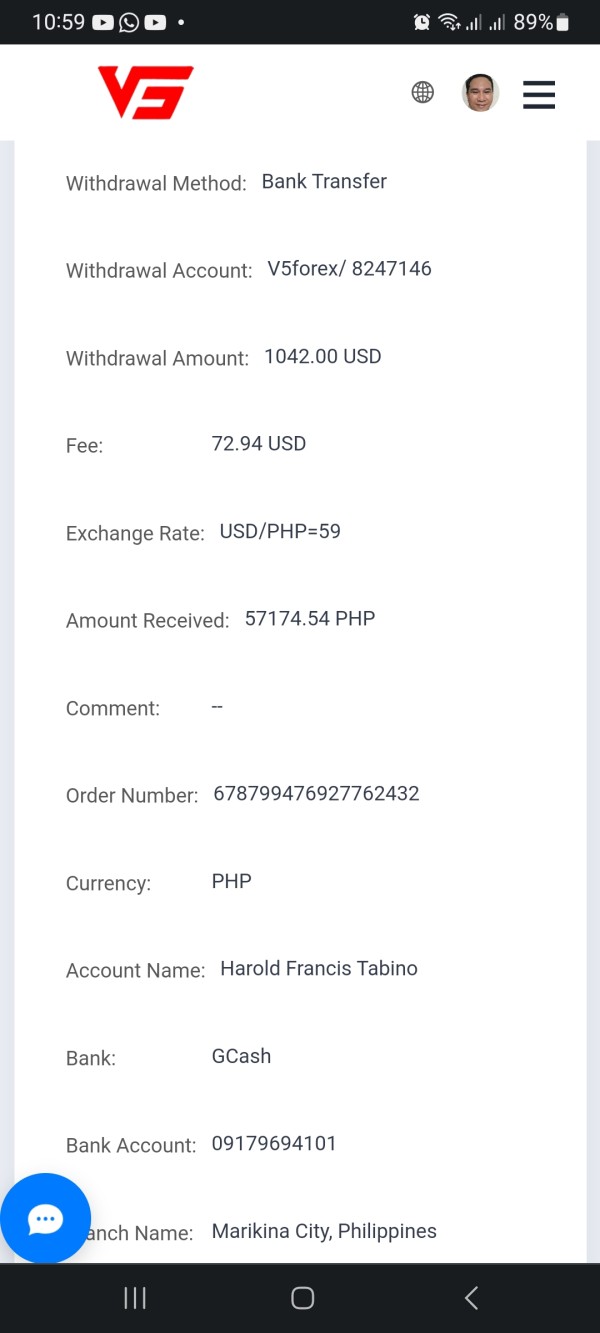
Task: Open the live chat support bubble
Action: click(45, 1218)
